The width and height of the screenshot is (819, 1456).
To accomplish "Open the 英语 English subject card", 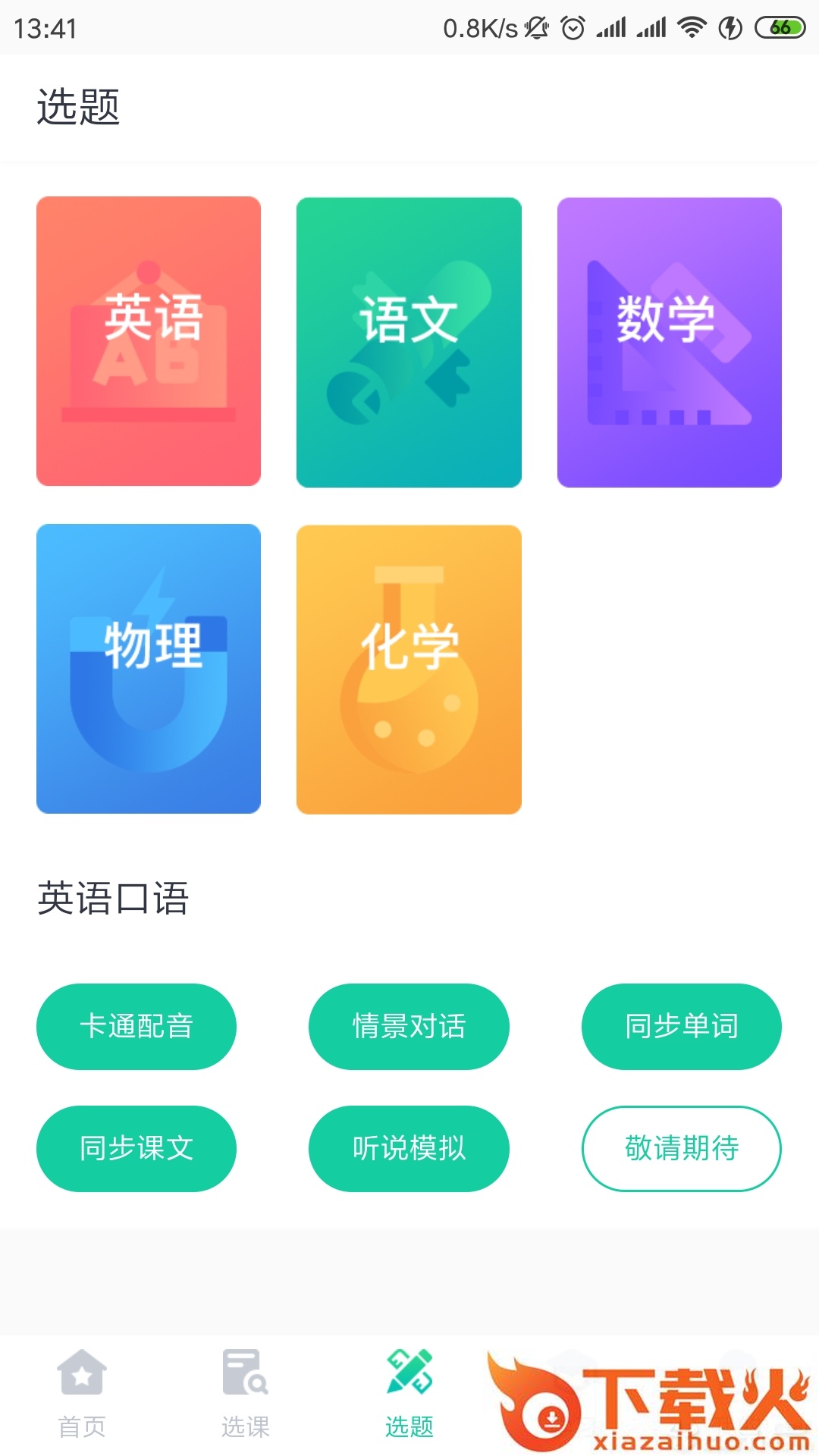I will 148,341.
